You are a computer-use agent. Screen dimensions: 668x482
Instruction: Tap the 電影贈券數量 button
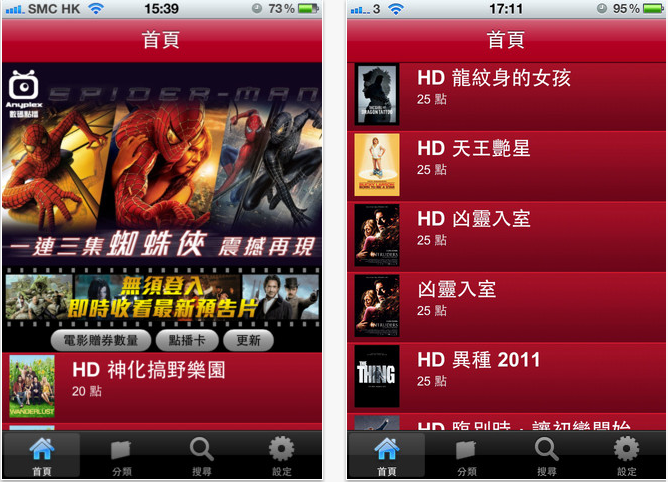click(101, 341)
